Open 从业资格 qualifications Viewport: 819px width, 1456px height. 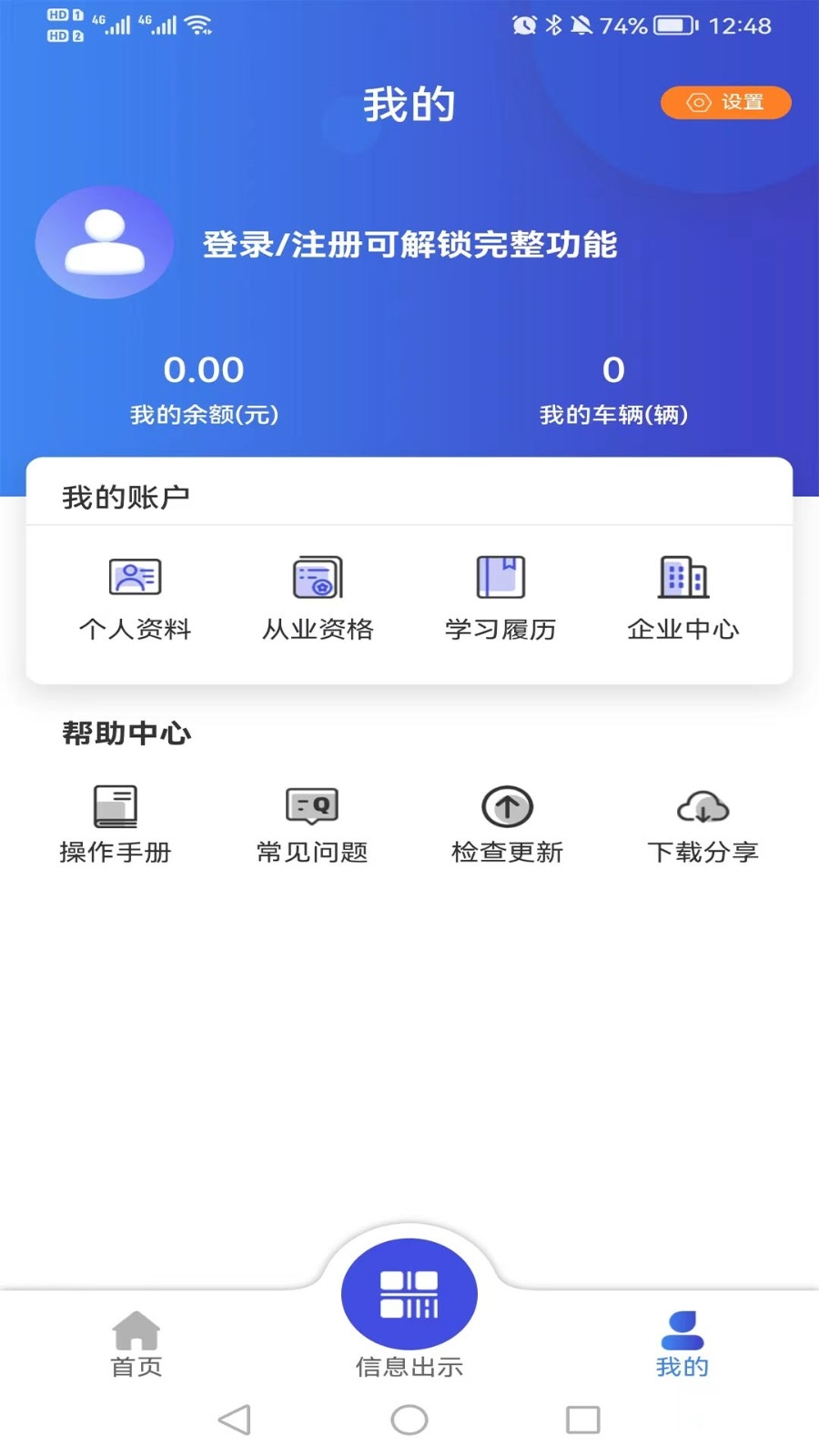tap(318, 597)
